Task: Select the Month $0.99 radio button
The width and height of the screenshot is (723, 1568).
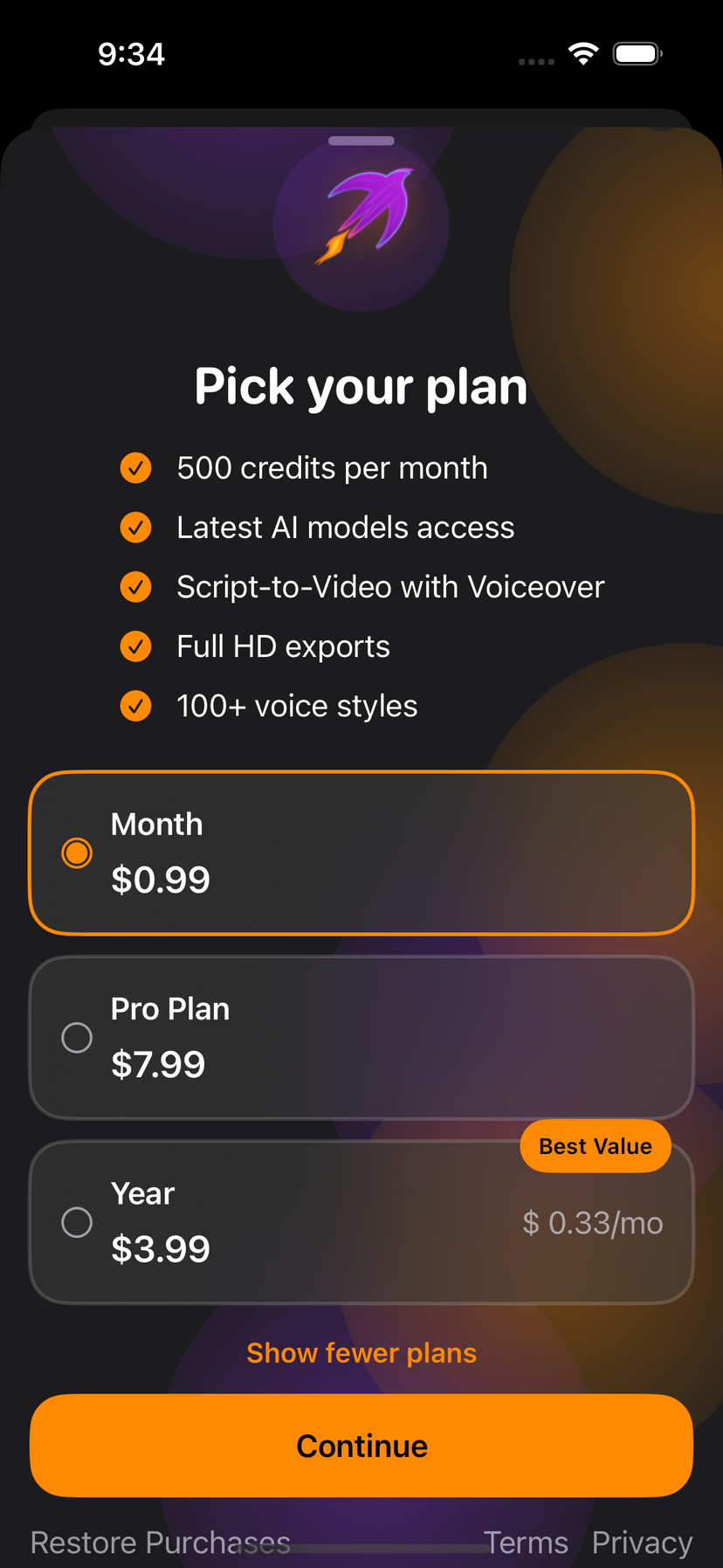Action: [77, 852]
